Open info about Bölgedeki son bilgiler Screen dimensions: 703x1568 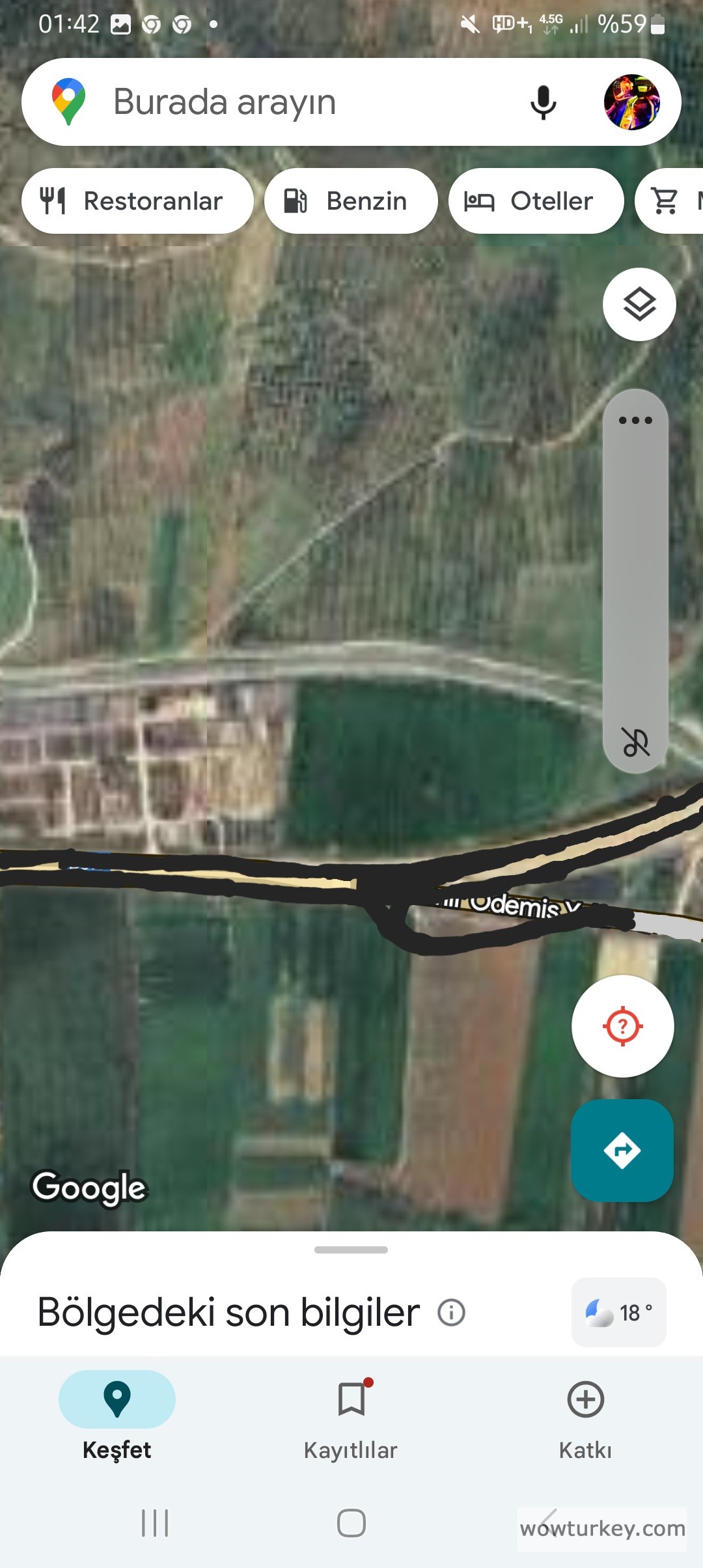click(x=452, y=1312)
